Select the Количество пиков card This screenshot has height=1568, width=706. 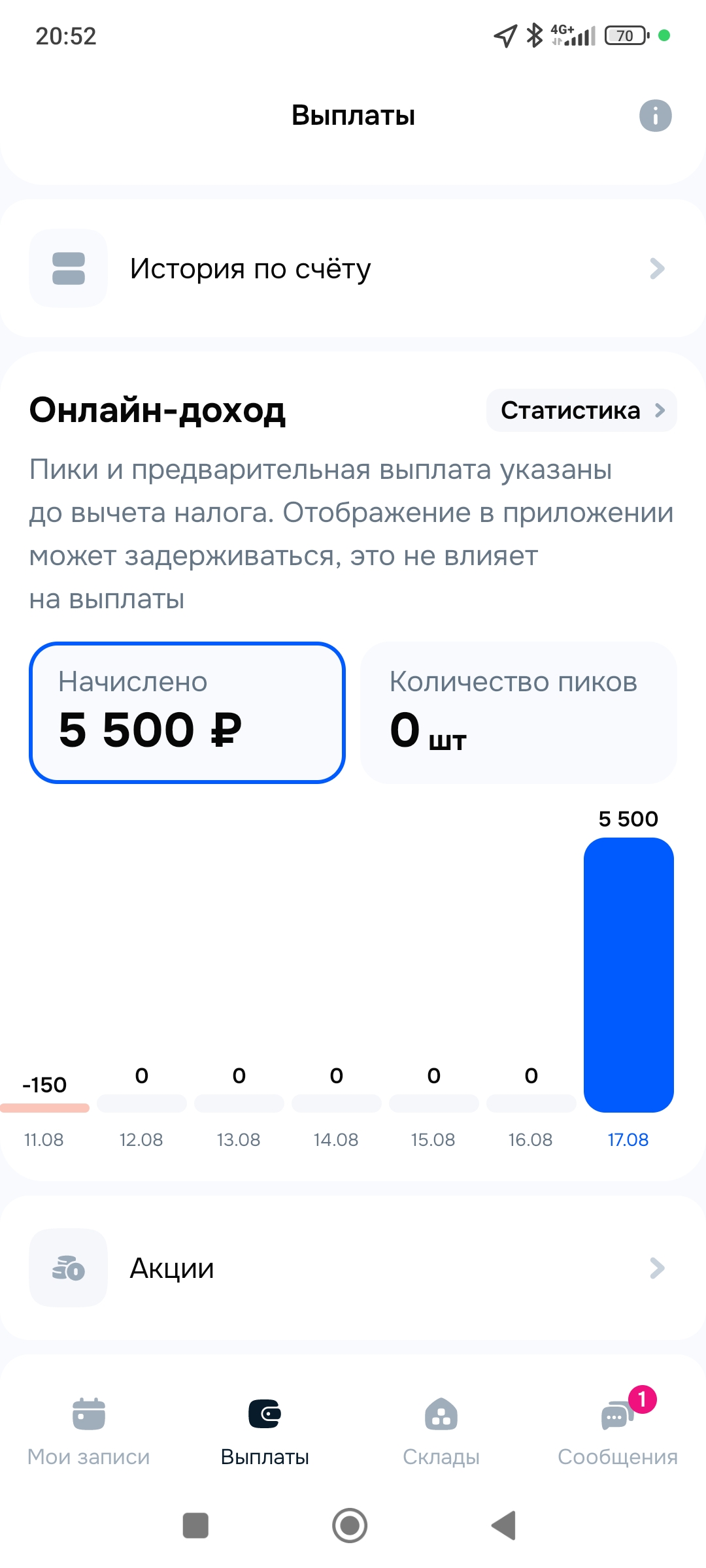pyautogui.click(x=518, y=713)
